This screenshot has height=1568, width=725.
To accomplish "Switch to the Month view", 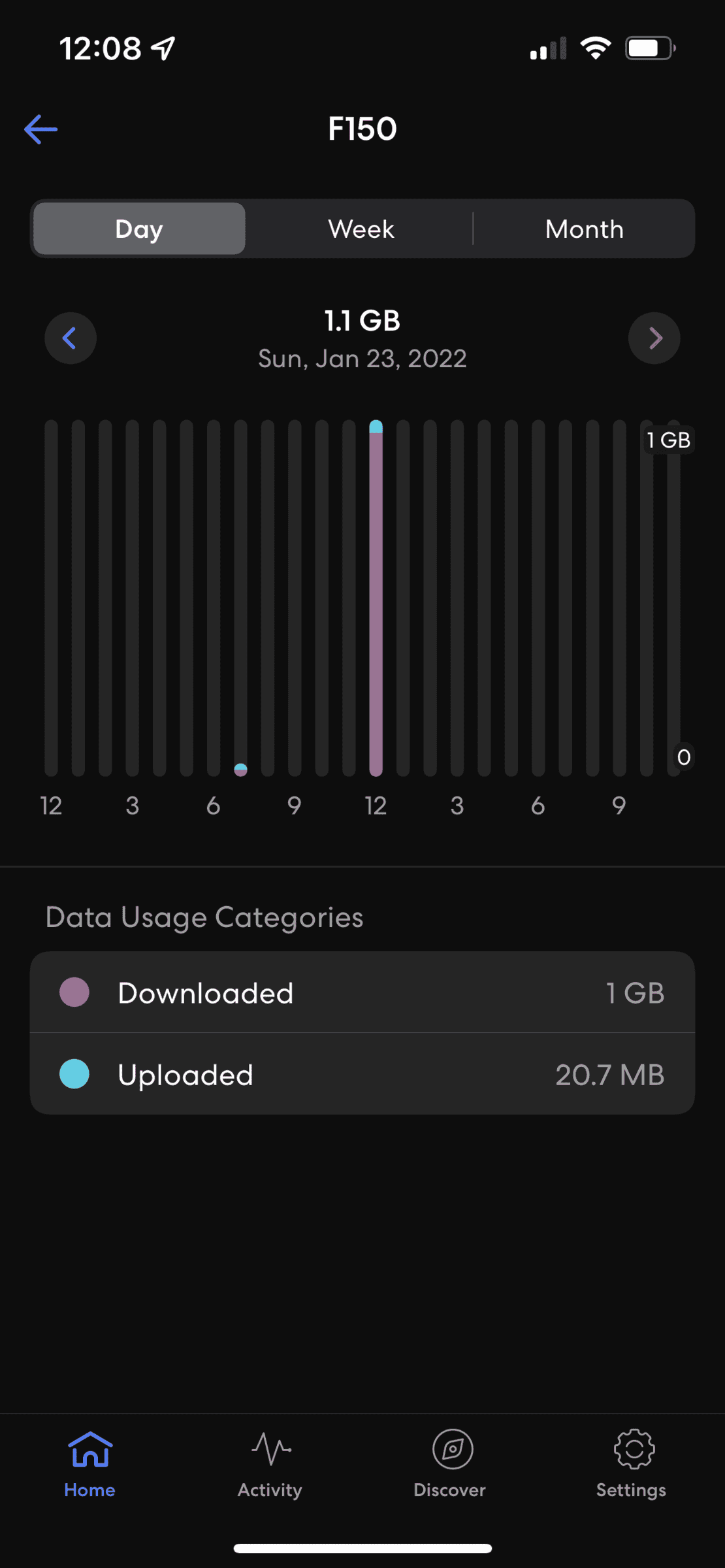I will (584, 229).
